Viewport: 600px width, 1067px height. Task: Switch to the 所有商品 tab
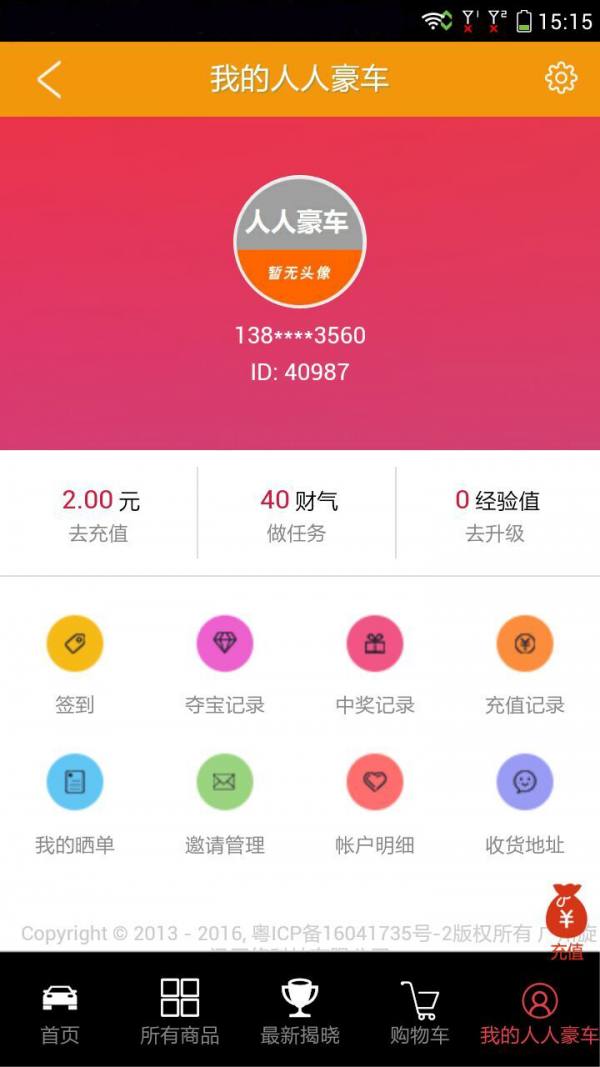(180, 1010)
